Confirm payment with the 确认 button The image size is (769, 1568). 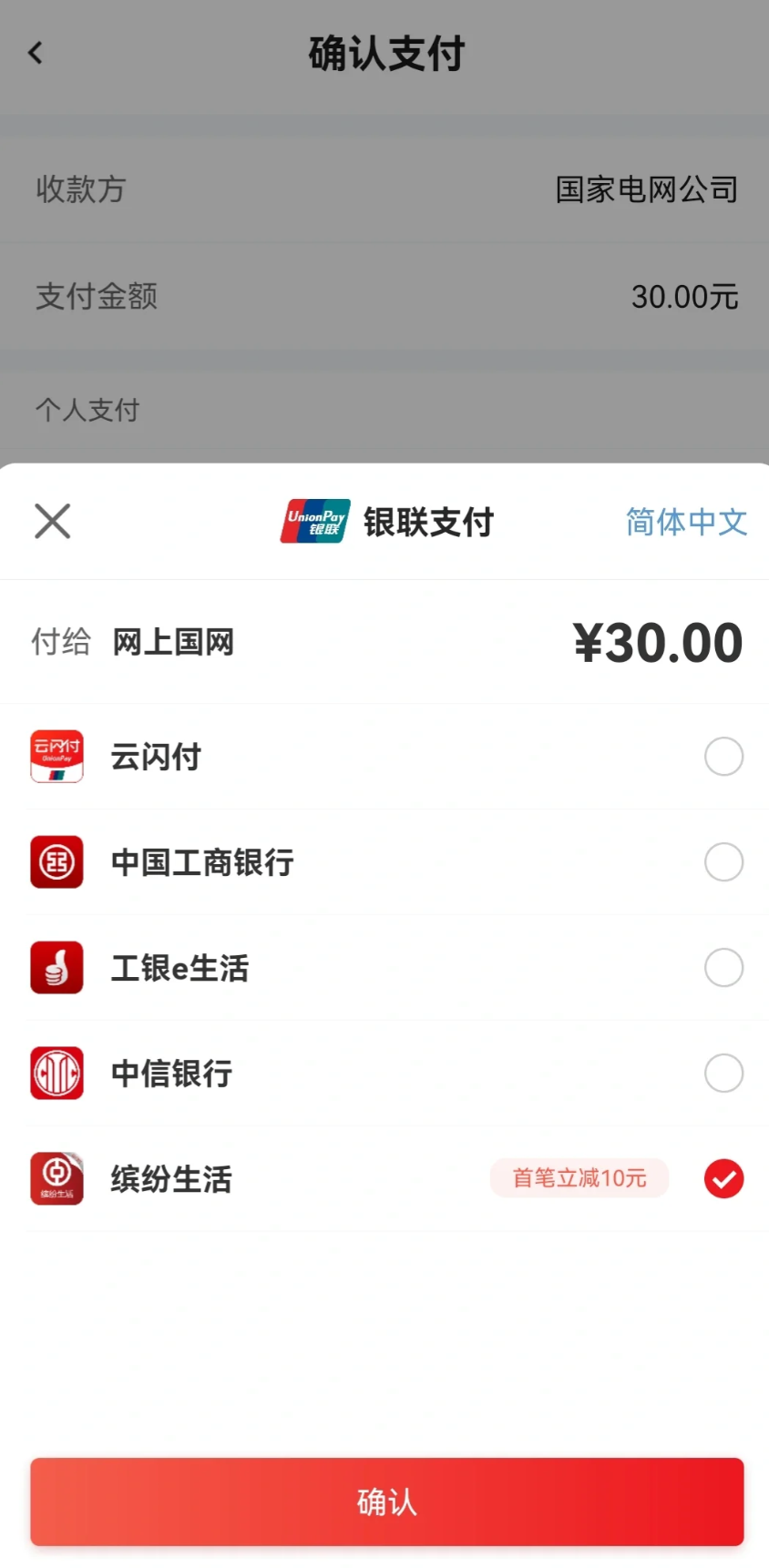[x=386, y=1502]
